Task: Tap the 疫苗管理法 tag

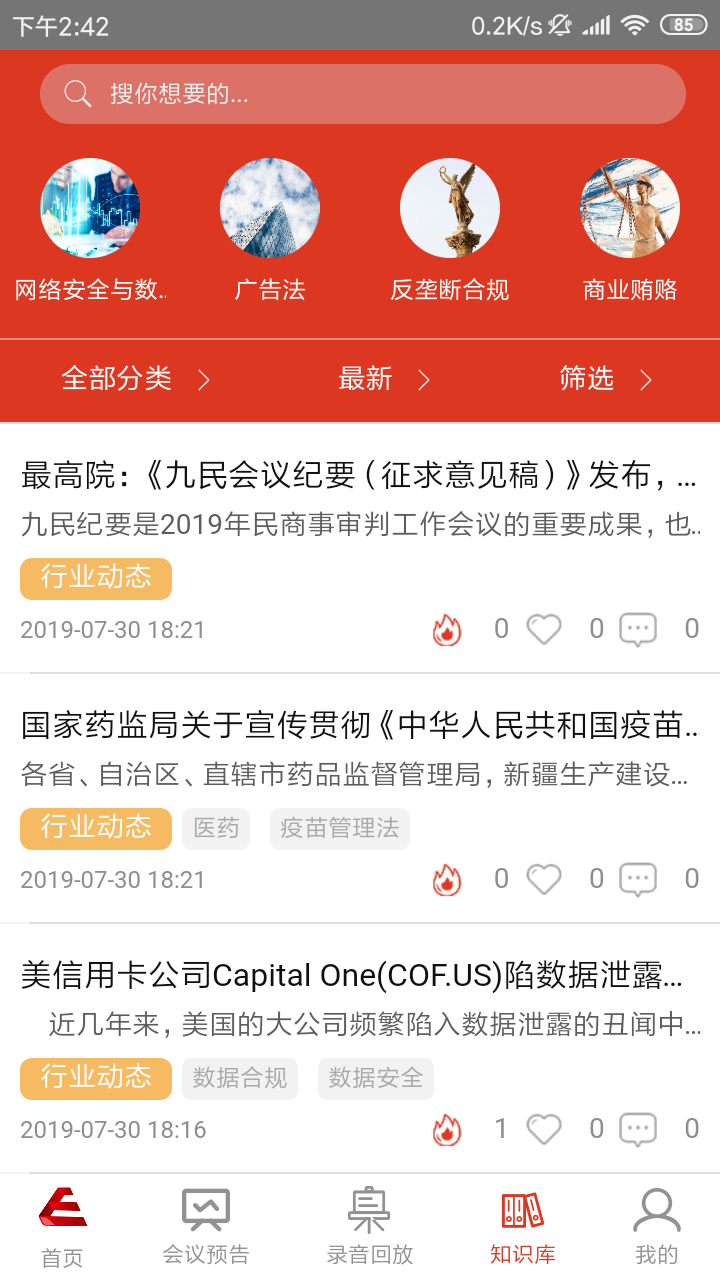Action: (x=340, y=828)
